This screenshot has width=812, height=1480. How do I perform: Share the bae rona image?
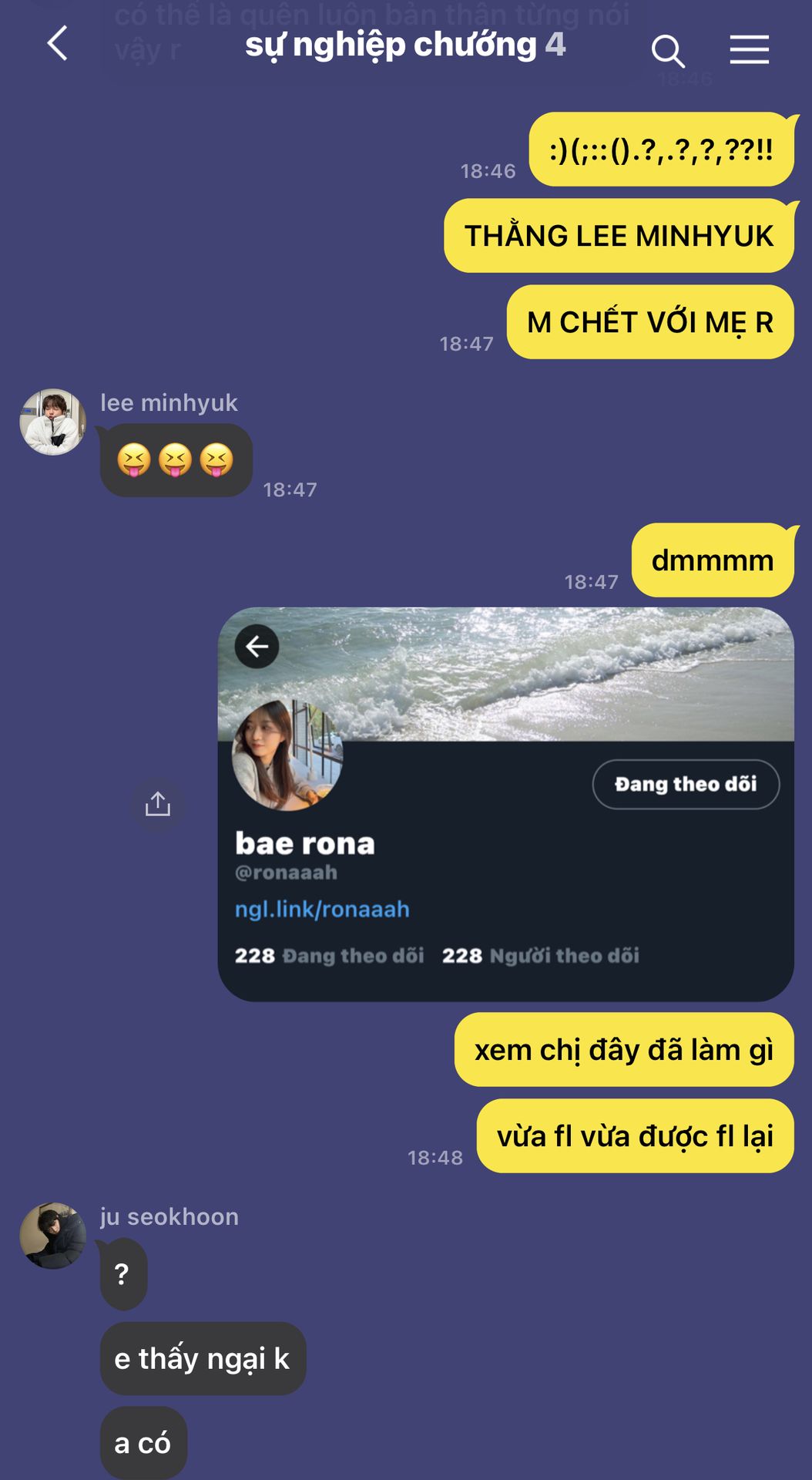tap(158, 805)
